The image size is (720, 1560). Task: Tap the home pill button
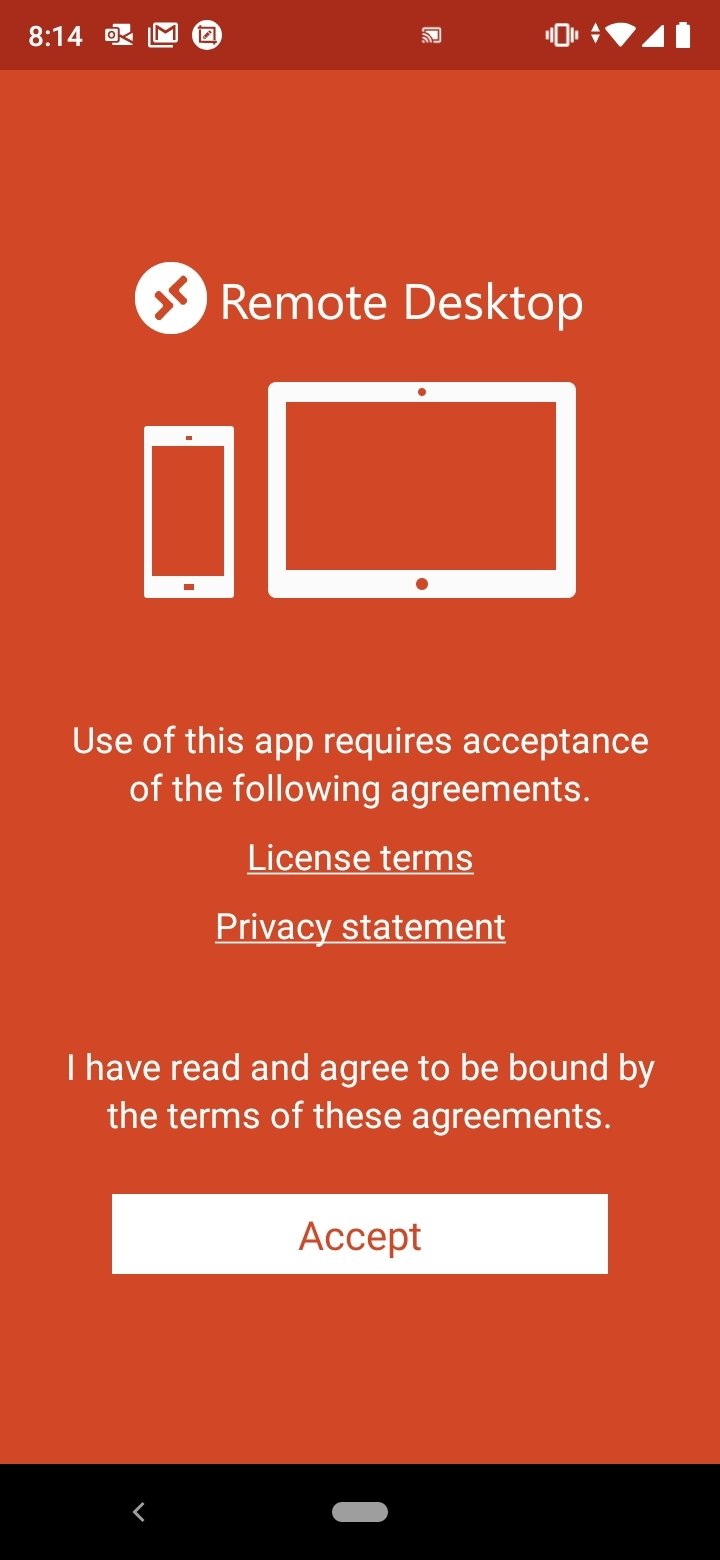pos(360,1512)
